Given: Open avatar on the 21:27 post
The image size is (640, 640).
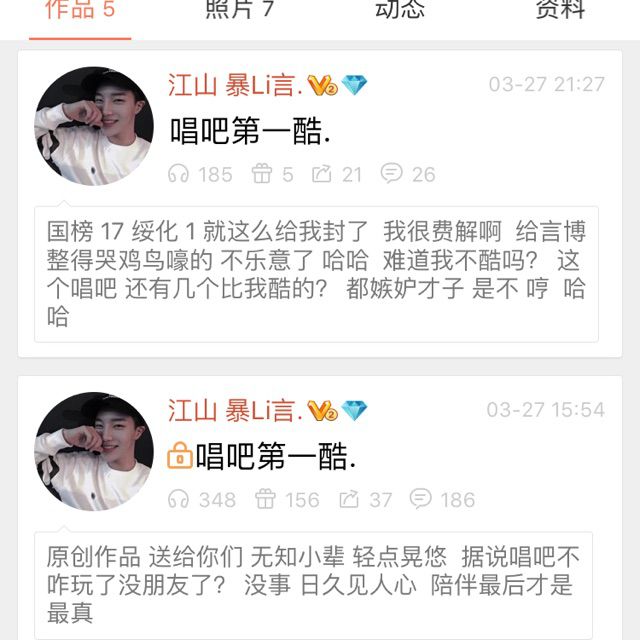Looking at the screenshot, I should [93, 126].
